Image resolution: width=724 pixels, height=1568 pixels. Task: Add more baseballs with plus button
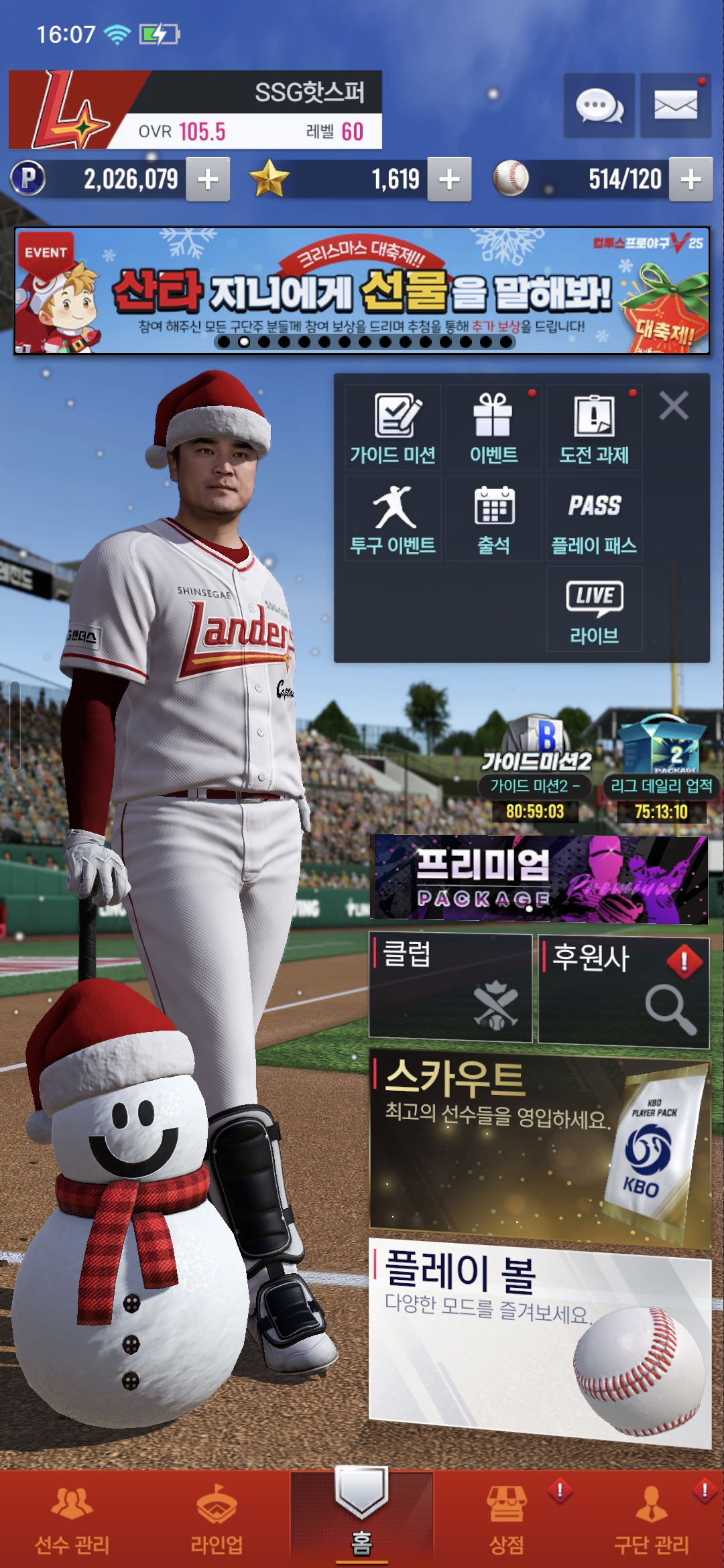coord(690,179)
